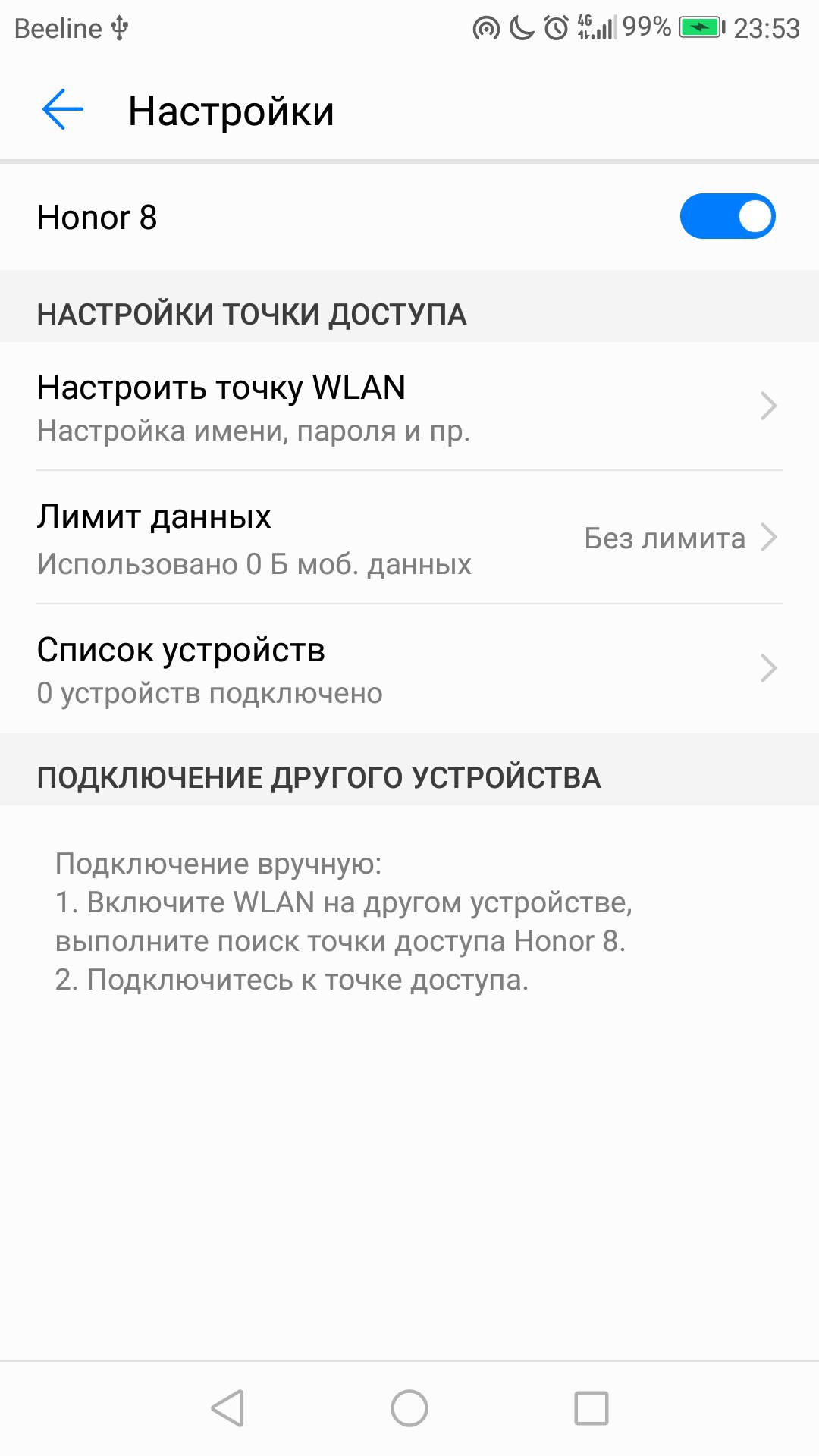Open the recent apps overview
Viewport: 819px width, 1456px height.
[x=591, y=1408]
